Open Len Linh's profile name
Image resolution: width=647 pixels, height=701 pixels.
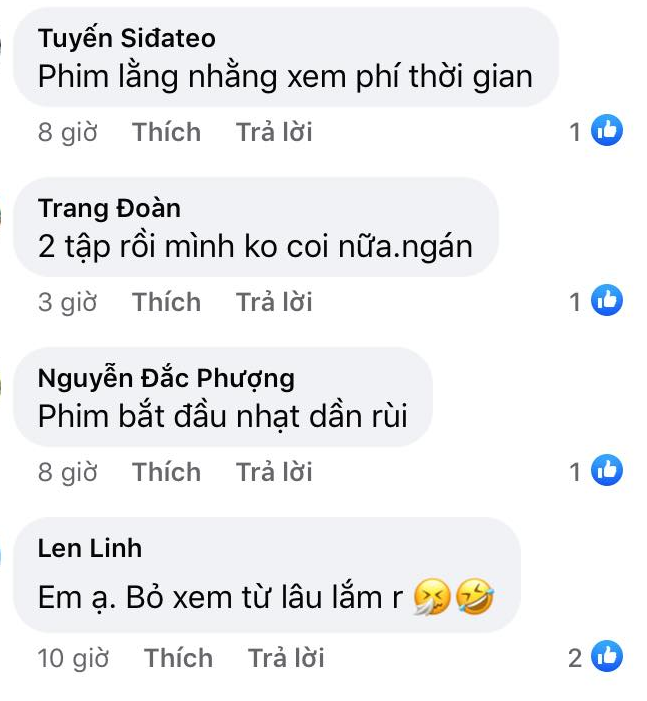coord(90,548)
